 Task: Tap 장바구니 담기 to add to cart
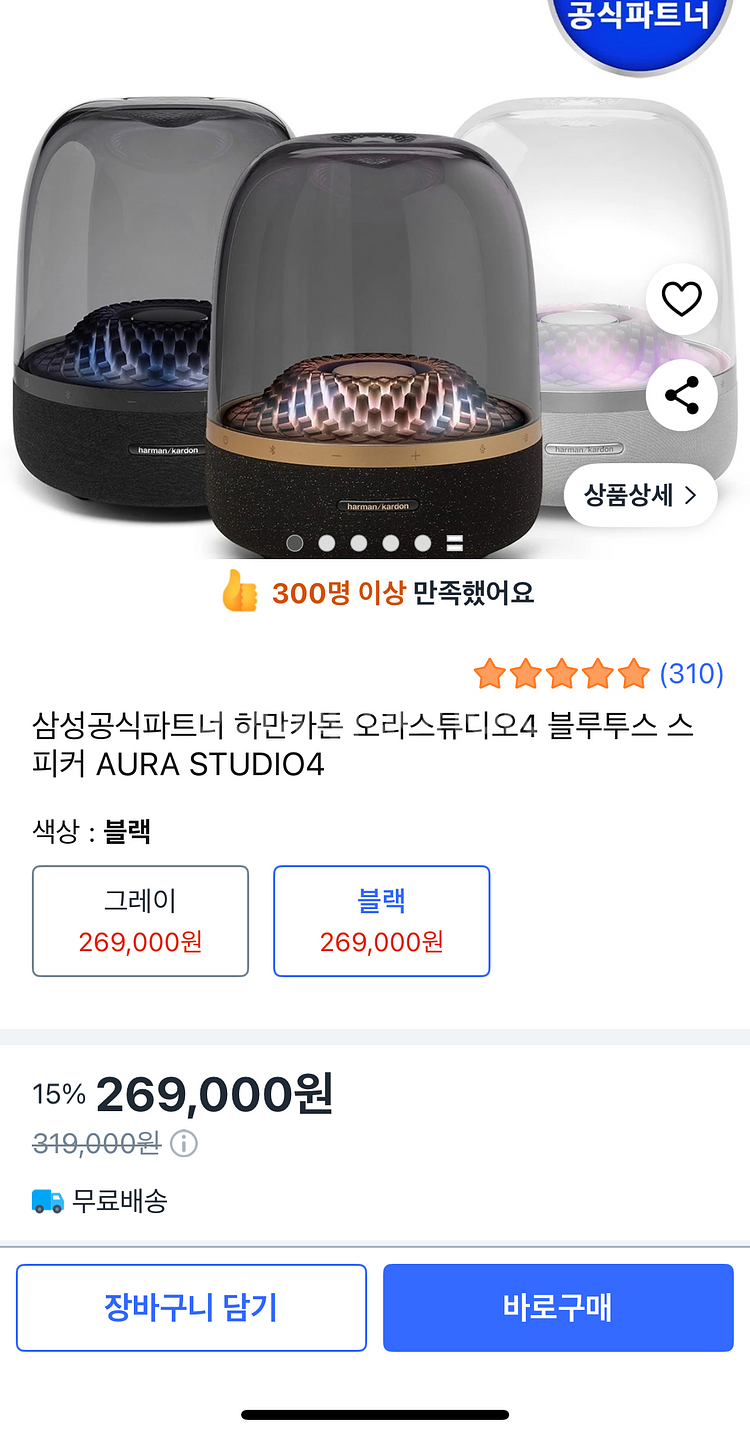coord(191,1308)
